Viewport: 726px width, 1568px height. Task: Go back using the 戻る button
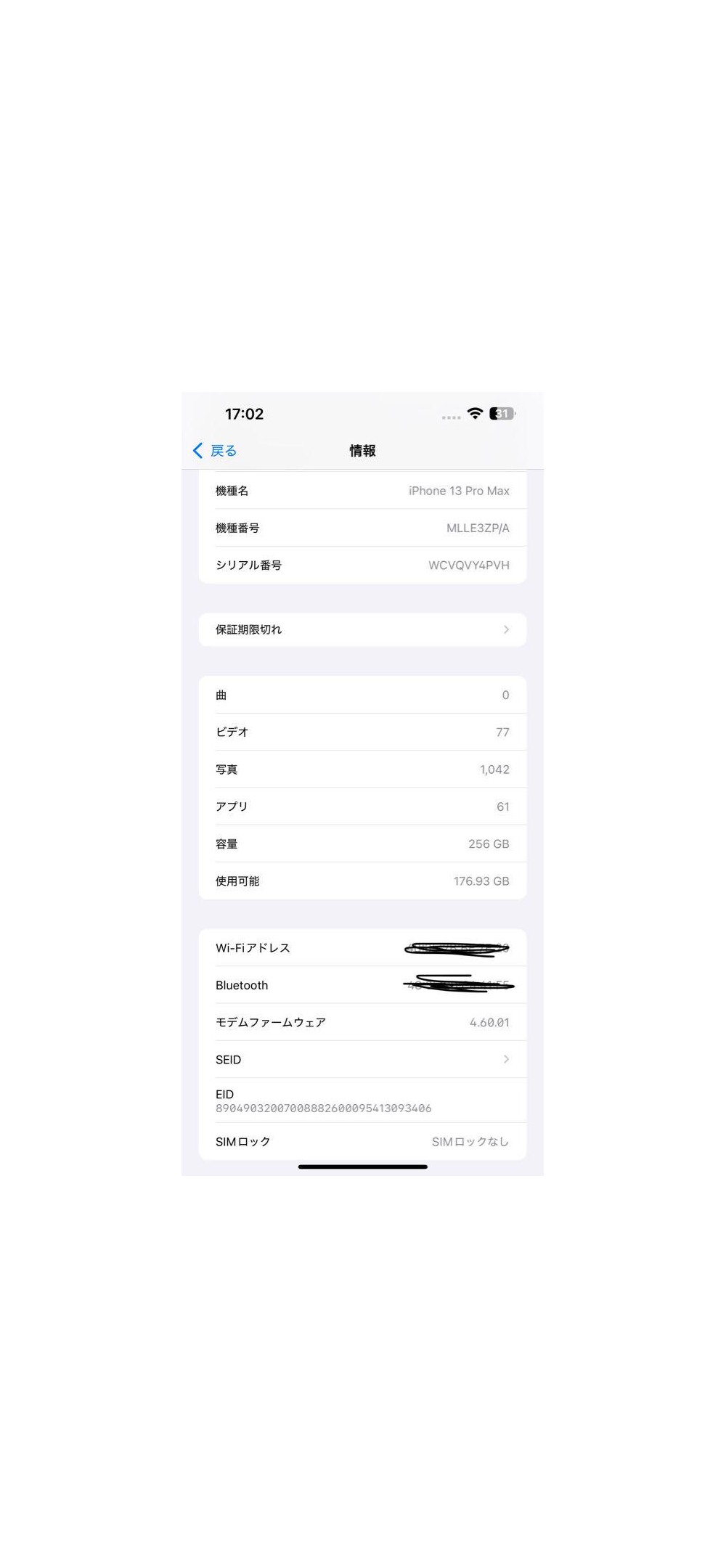215,451
